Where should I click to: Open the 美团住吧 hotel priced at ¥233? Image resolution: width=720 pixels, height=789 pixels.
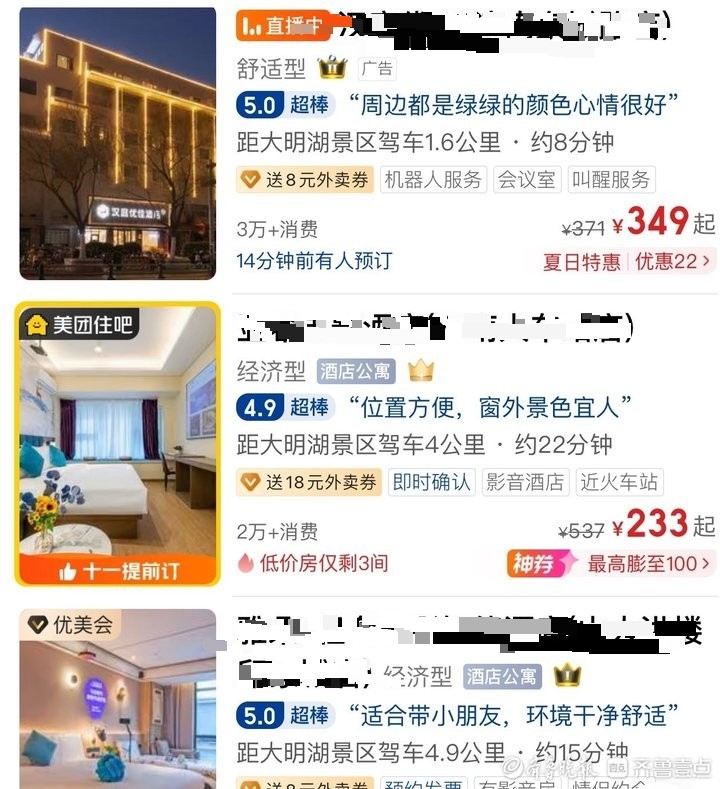(x=118, y=444)
